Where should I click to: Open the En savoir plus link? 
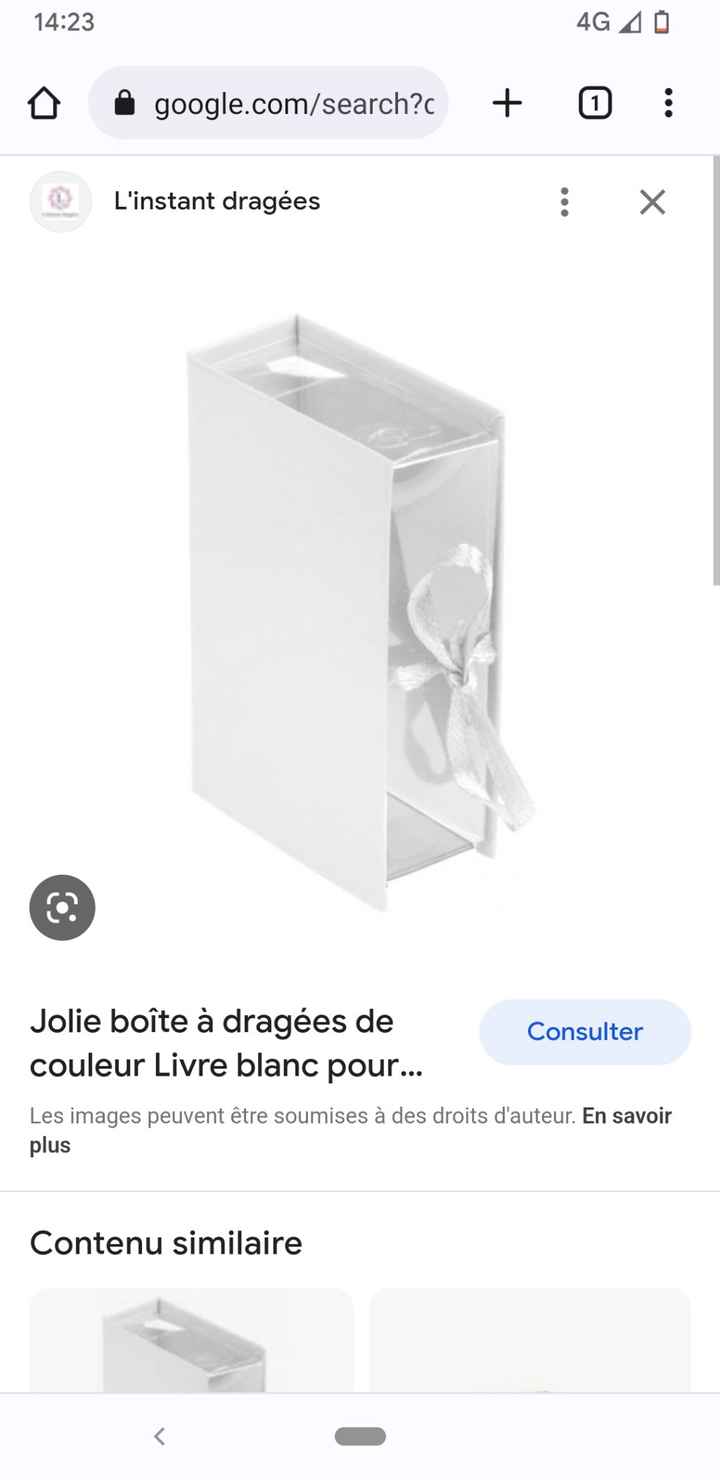tap(627, 1116)
